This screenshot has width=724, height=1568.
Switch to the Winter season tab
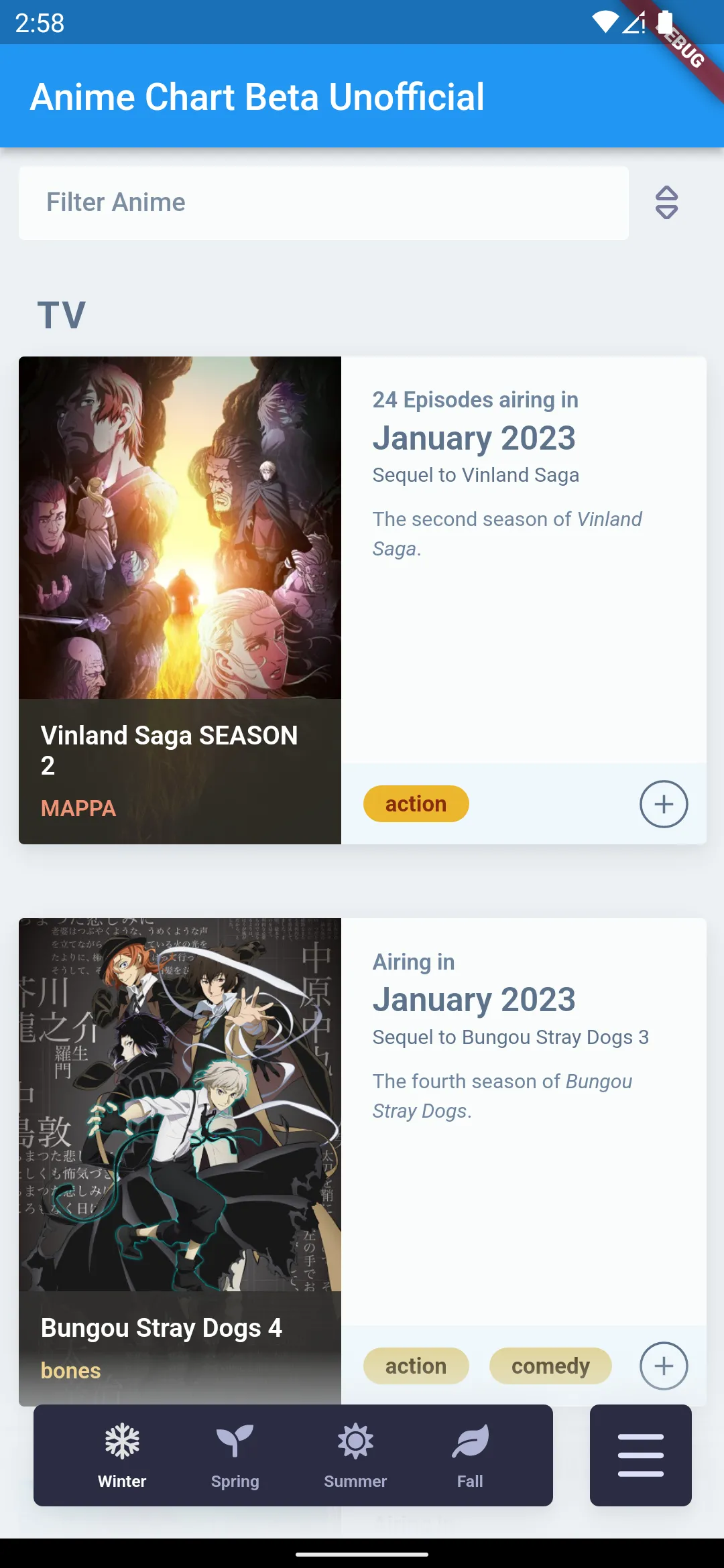pos(121,1455)
